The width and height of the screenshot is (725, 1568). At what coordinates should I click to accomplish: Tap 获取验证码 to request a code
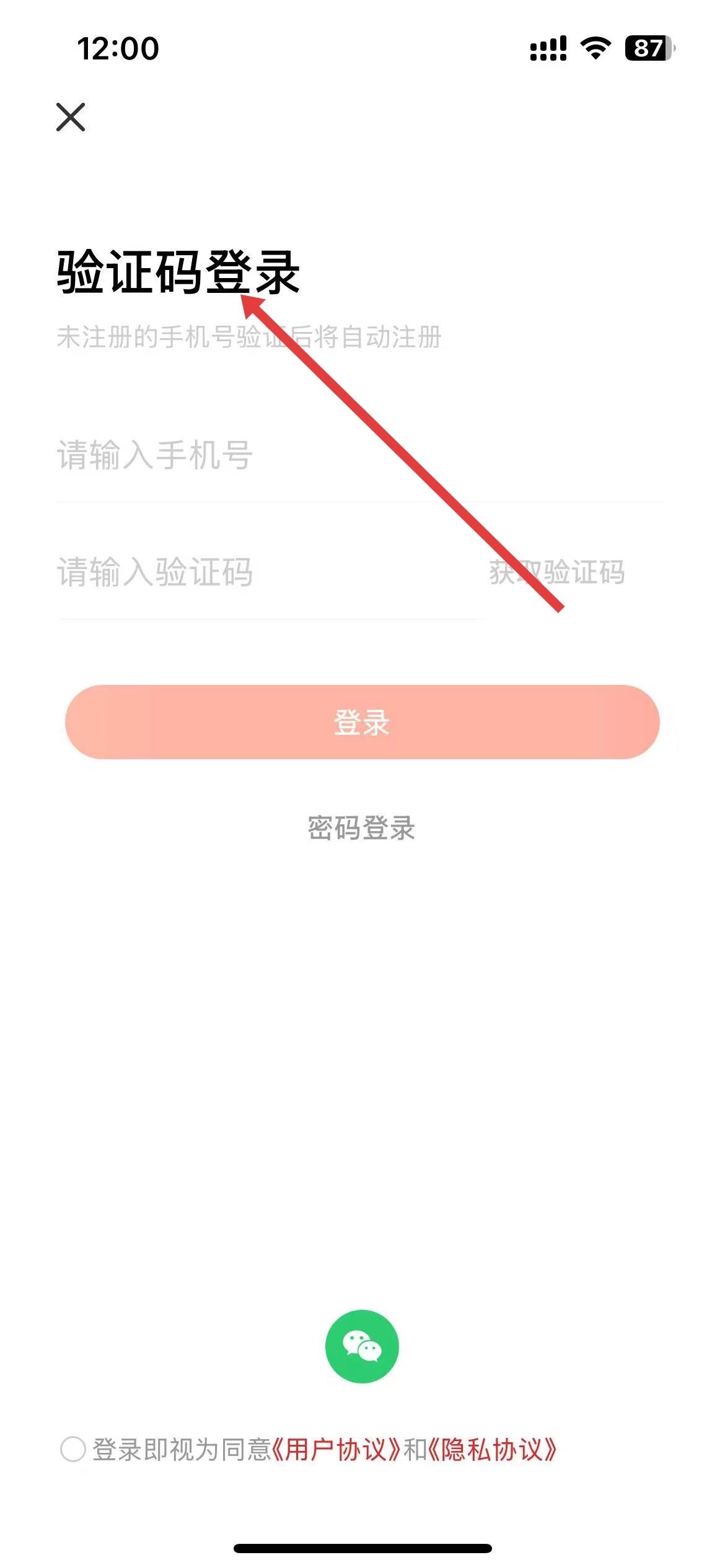pos(556,572)
